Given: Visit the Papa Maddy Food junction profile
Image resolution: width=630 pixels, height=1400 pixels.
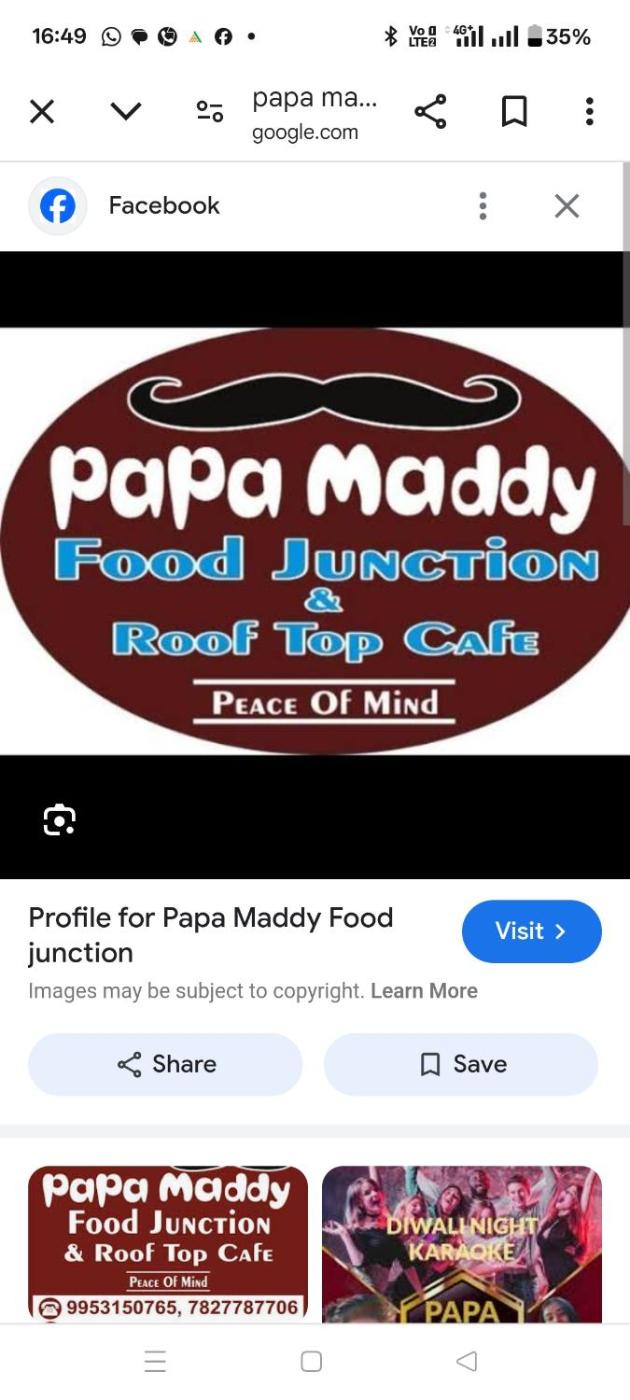Looking at the screenshot, I should 531,931.
